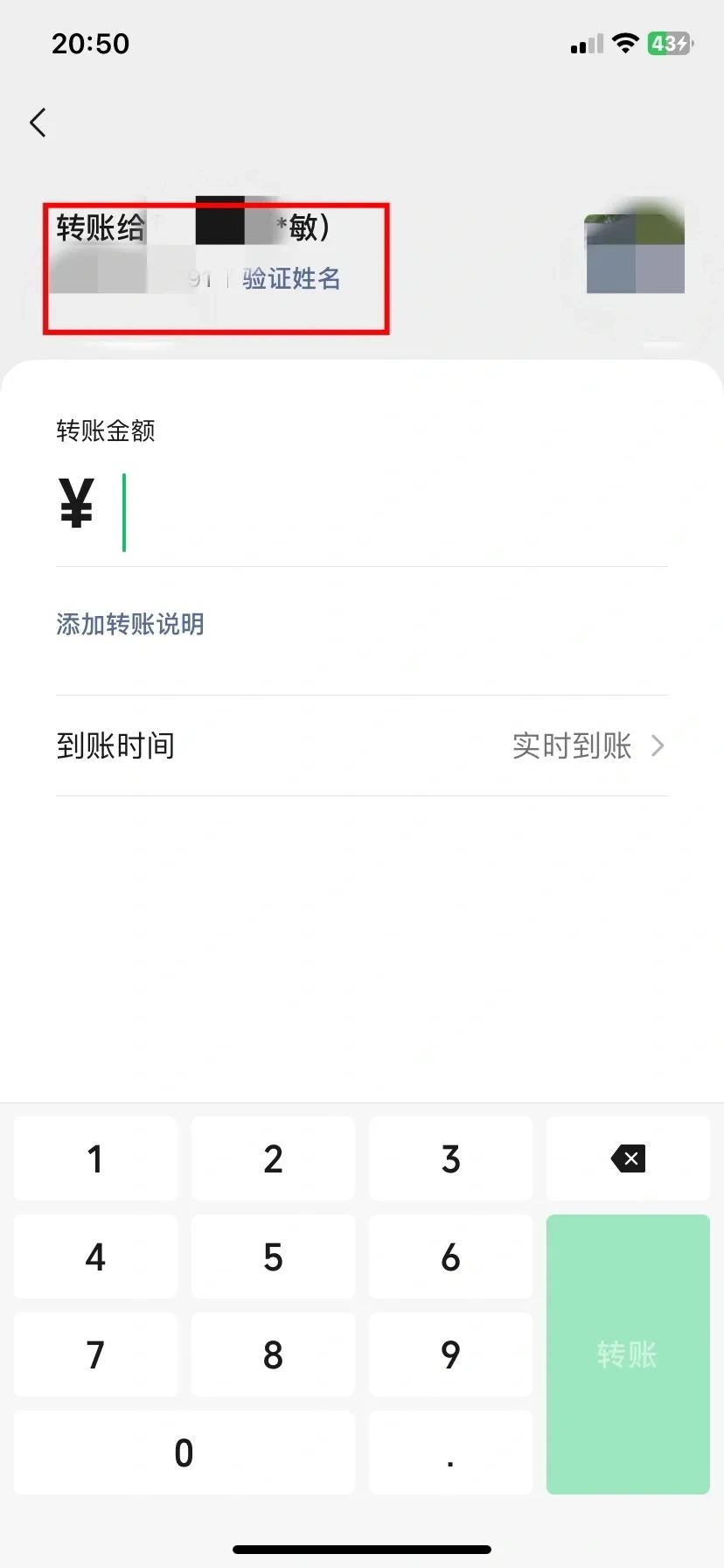Enter digit 3 on the keypad
Viewport: 724px width, 1568px height.
click(x=450, y=1158)
